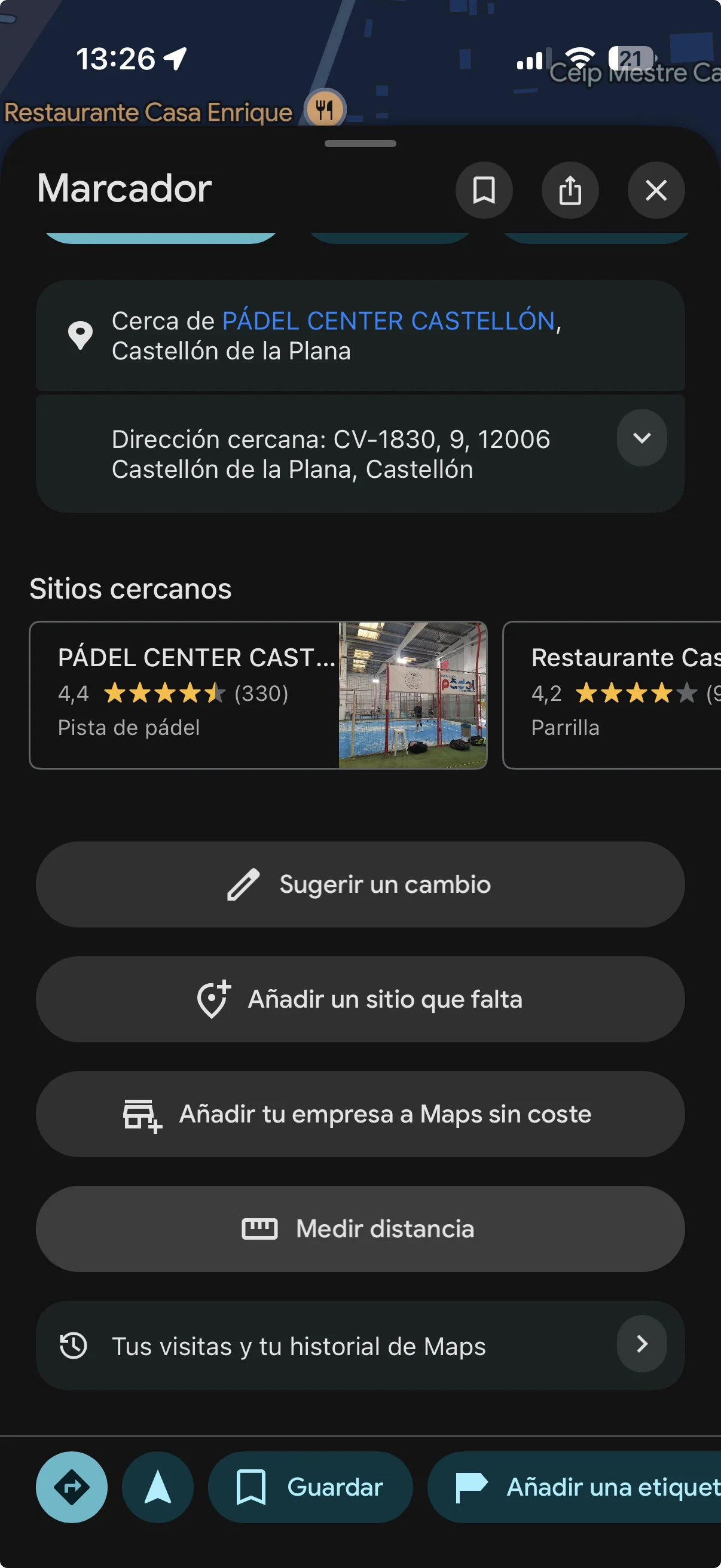Open the PÁDEL CENTER nearby place card

coord(182,694)
